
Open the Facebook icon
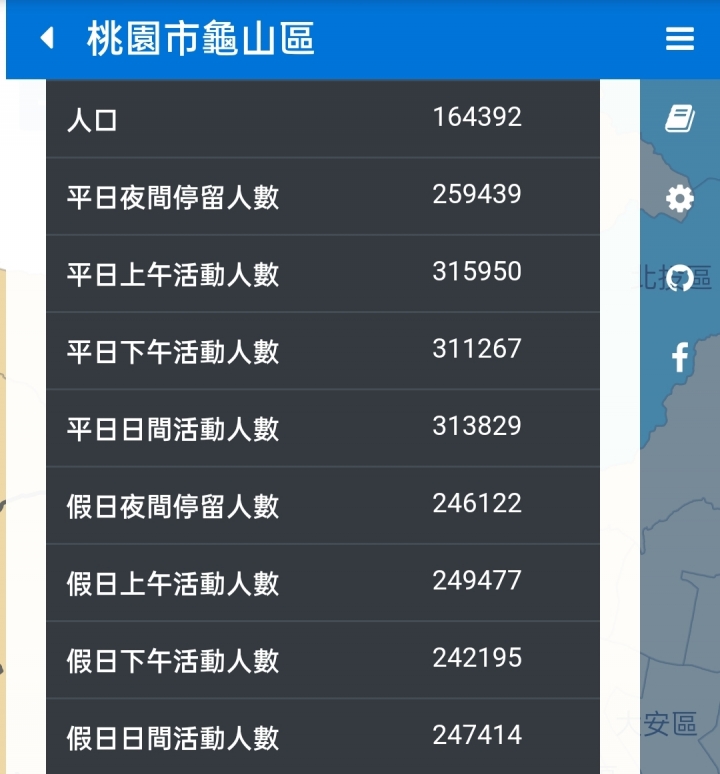pyautogui.click(x=680, y=356)
